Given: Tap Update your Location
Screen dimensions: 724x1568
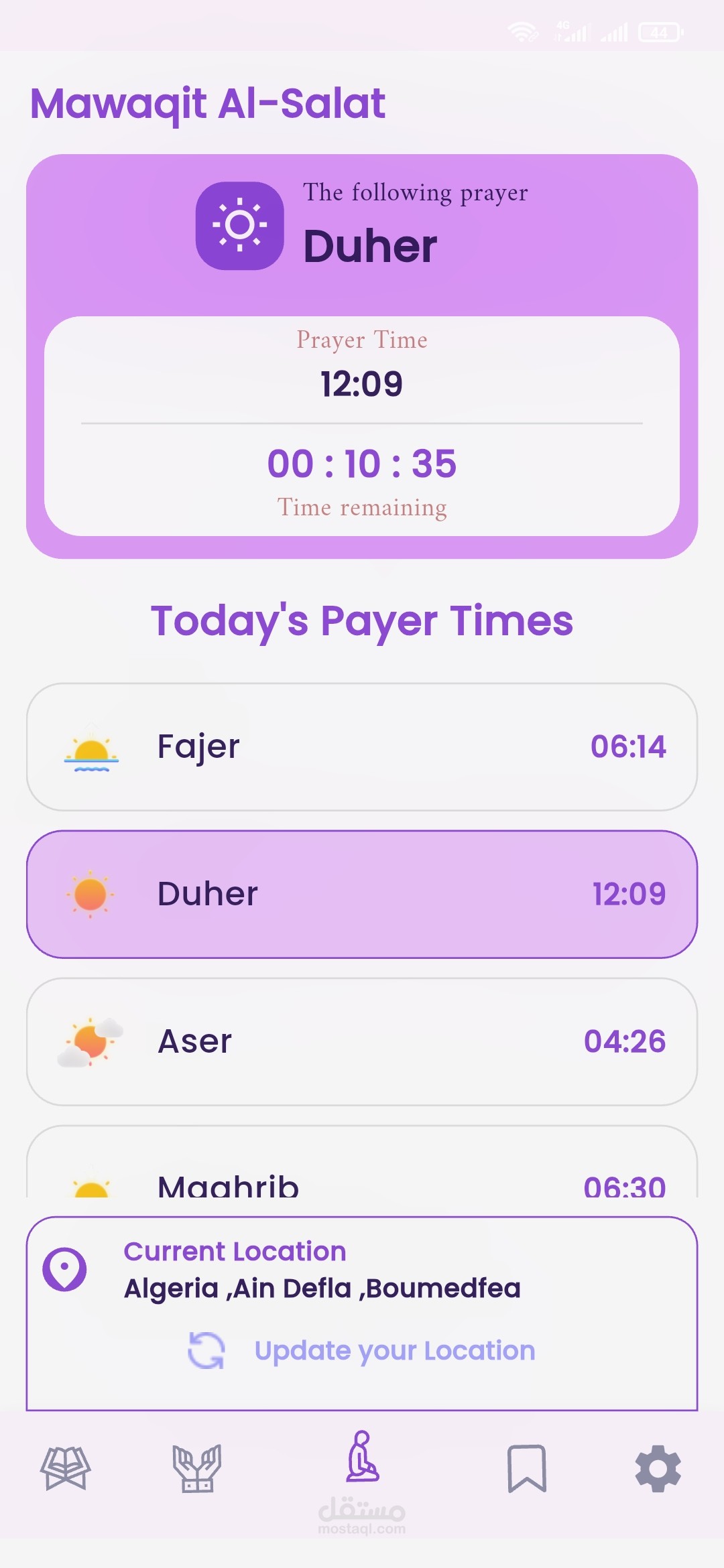Looking at the screenshot, I should [x=394, y=1350].
